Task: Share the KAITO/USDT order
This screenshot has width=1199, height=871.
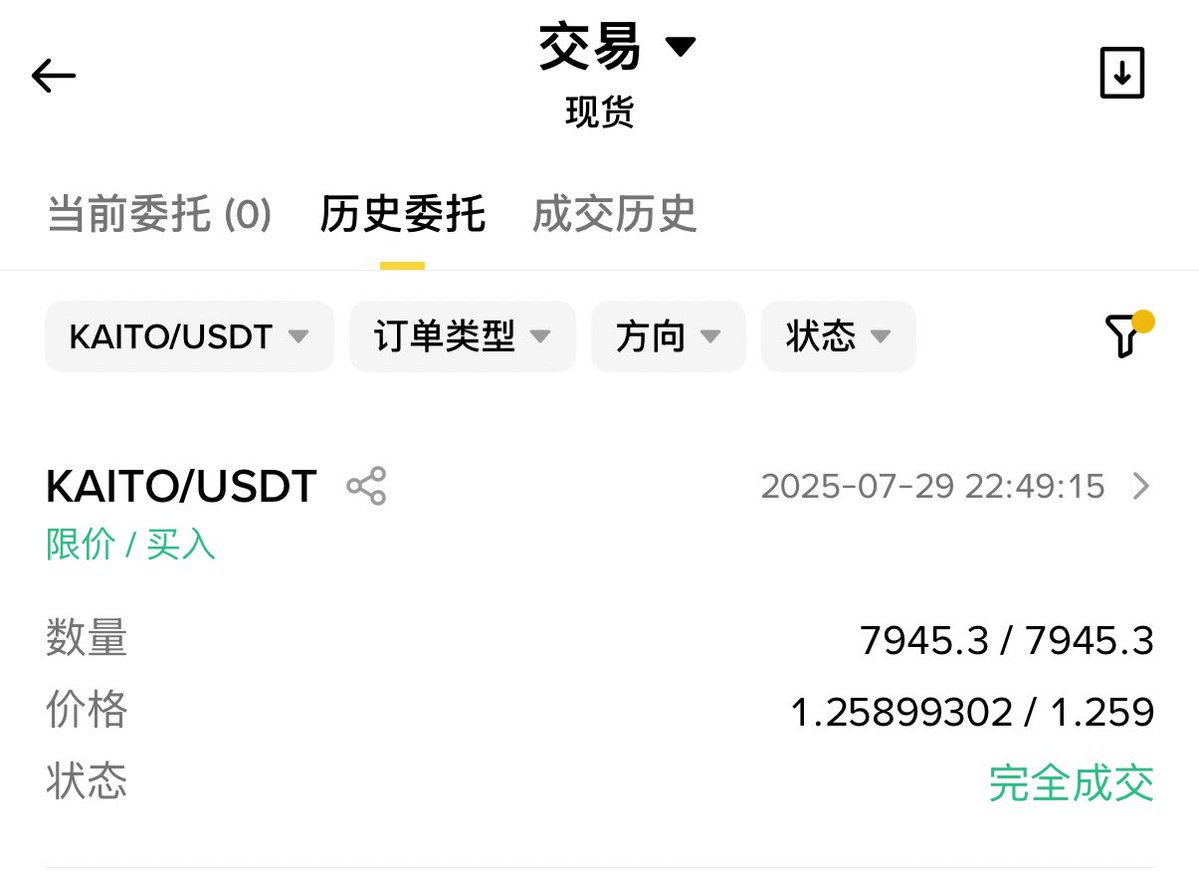Action: [366, 487]
